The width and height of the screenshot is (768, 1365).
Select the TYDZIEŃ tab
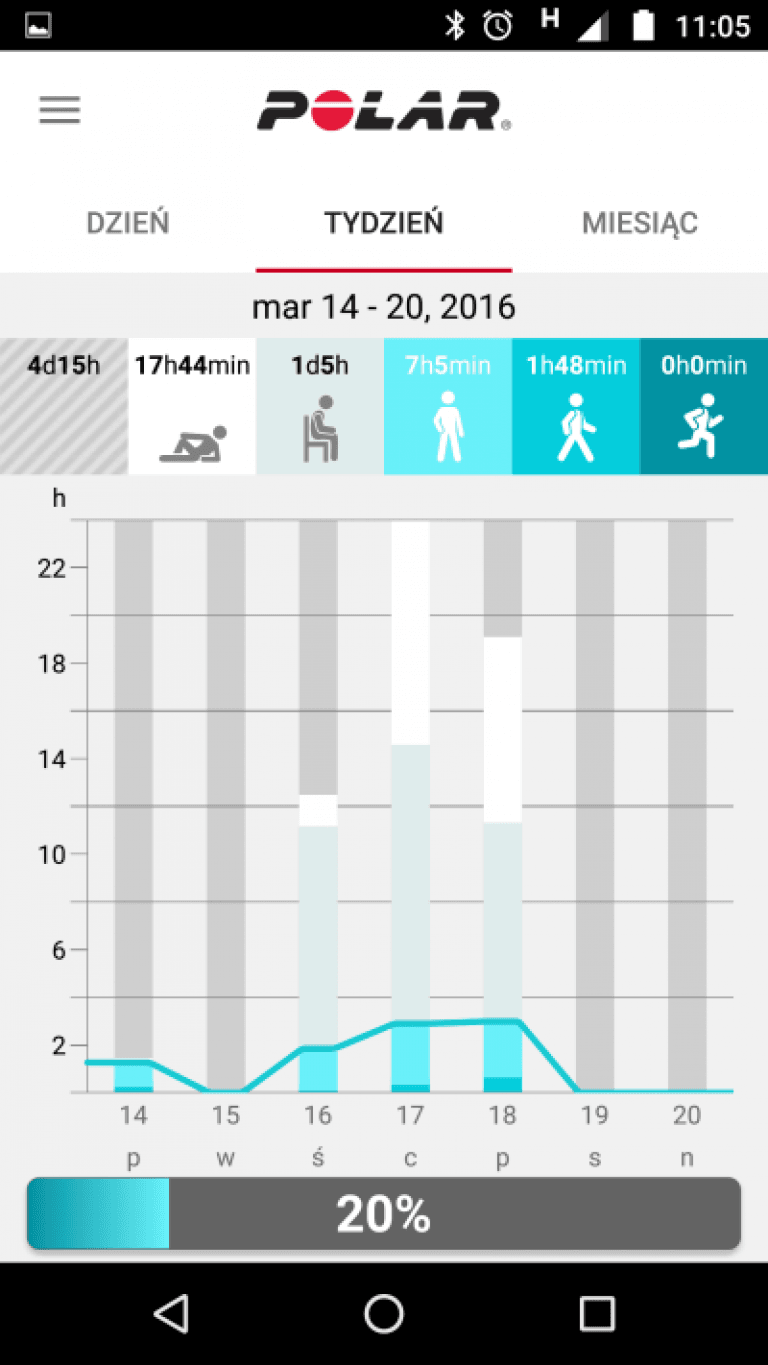384,222
